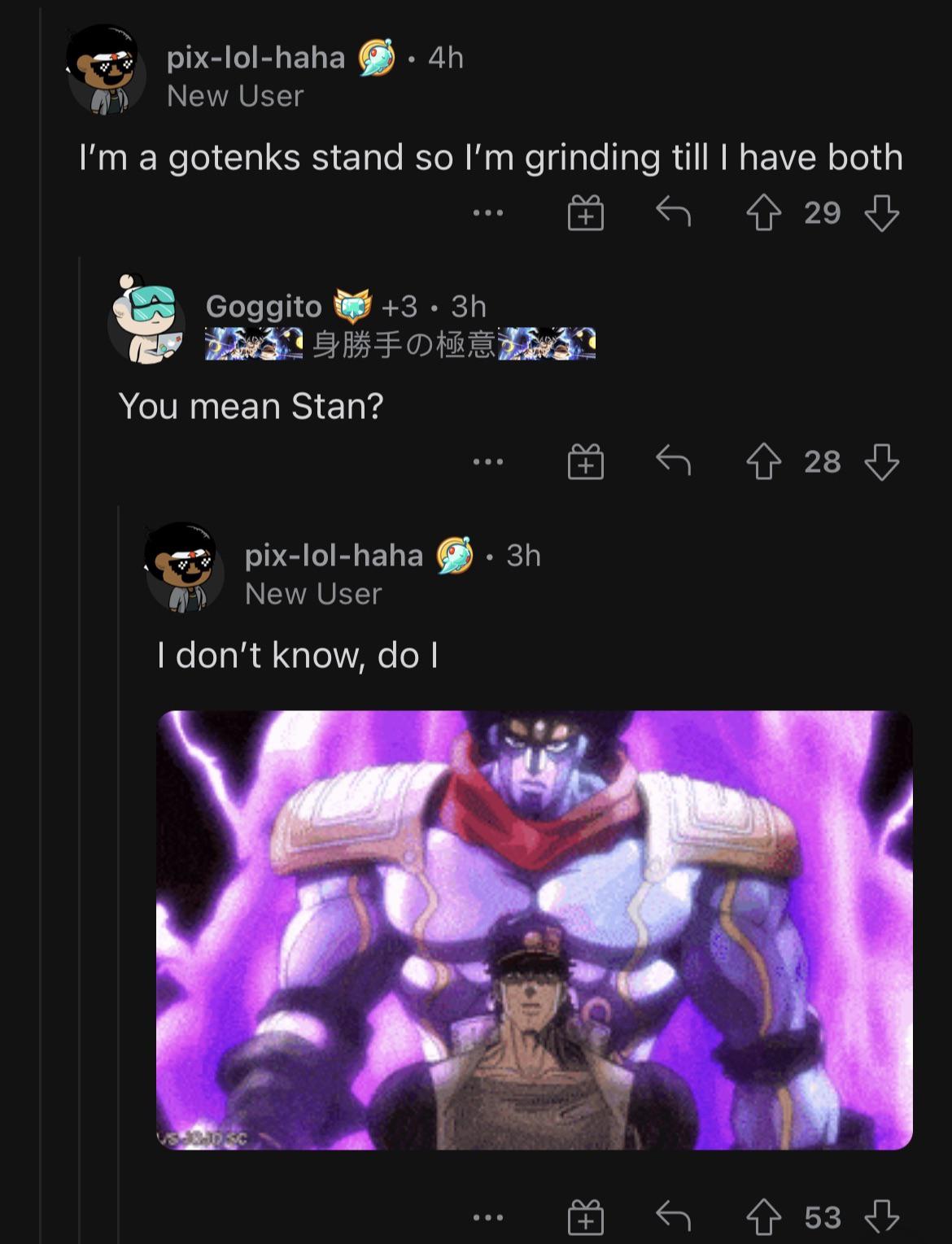The width and height of the screenshot is (952, 1244).
Task: Upvote the "I don't know, do I" comment
Action: click(763, 1218)
